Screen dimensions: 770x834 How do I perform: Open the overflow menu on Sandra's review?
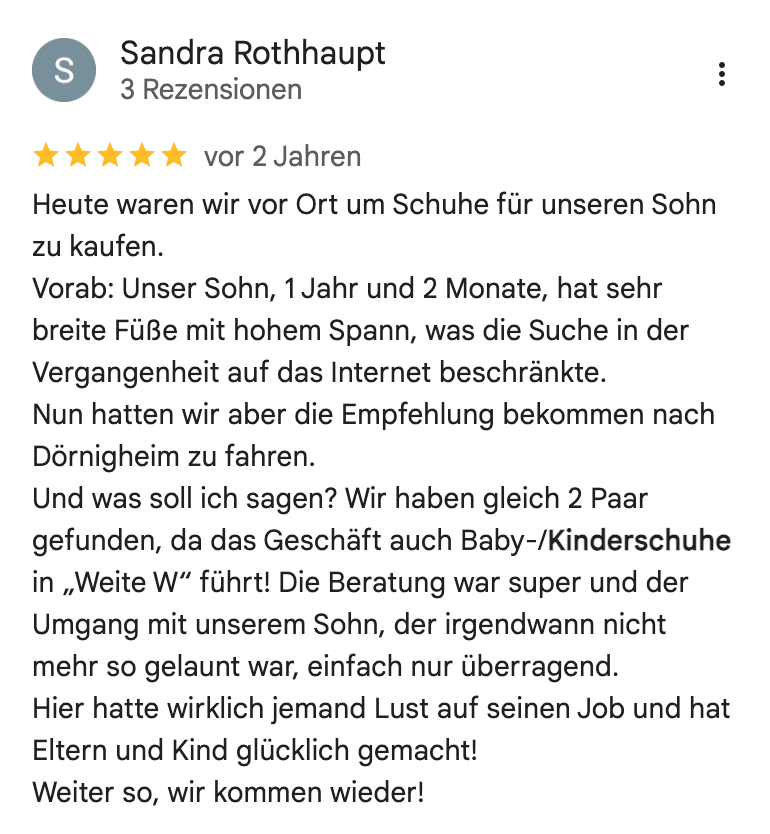tap(721, 74)
